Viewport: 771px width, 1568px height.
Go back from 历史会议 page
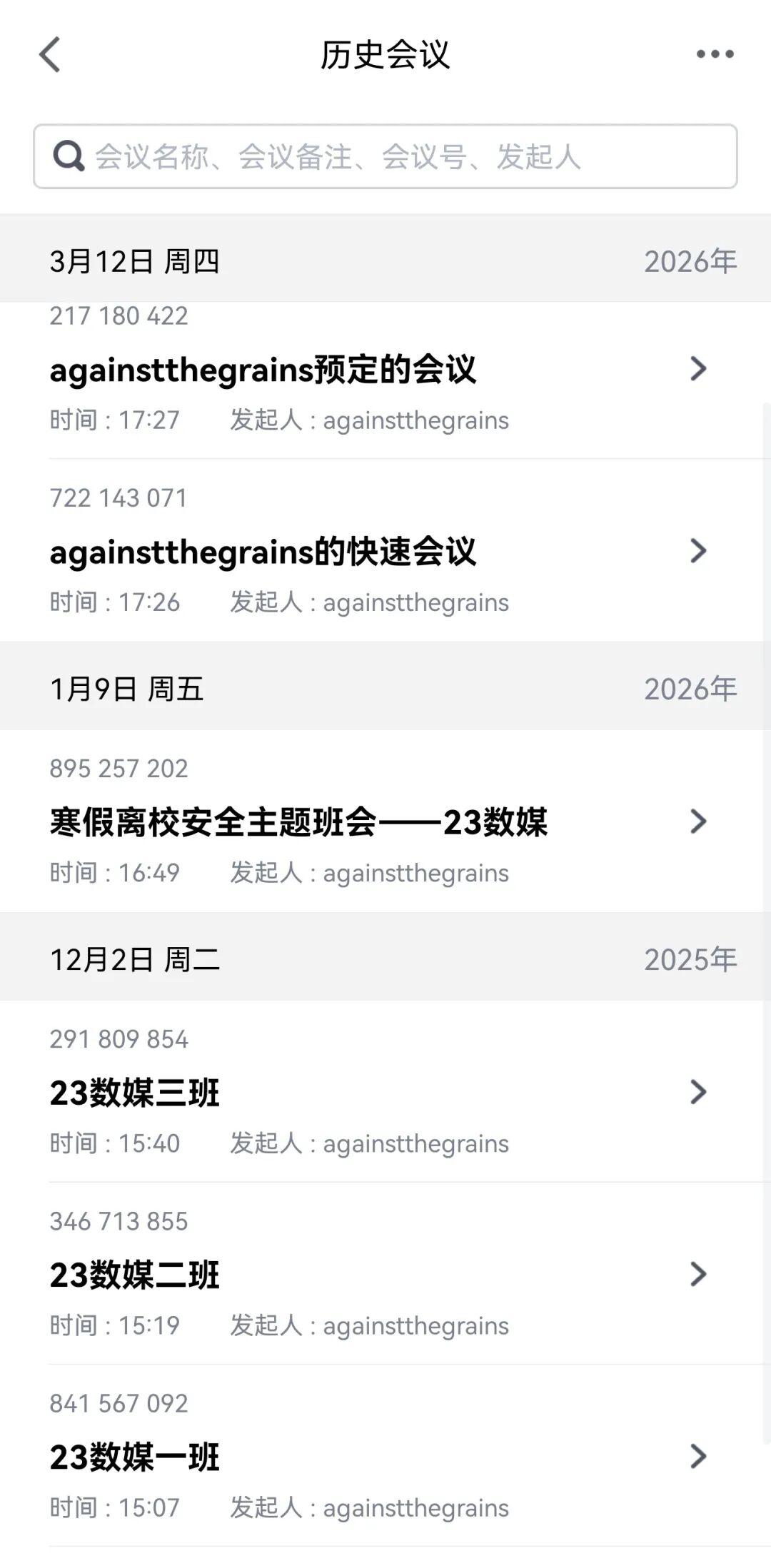(50, 55)
